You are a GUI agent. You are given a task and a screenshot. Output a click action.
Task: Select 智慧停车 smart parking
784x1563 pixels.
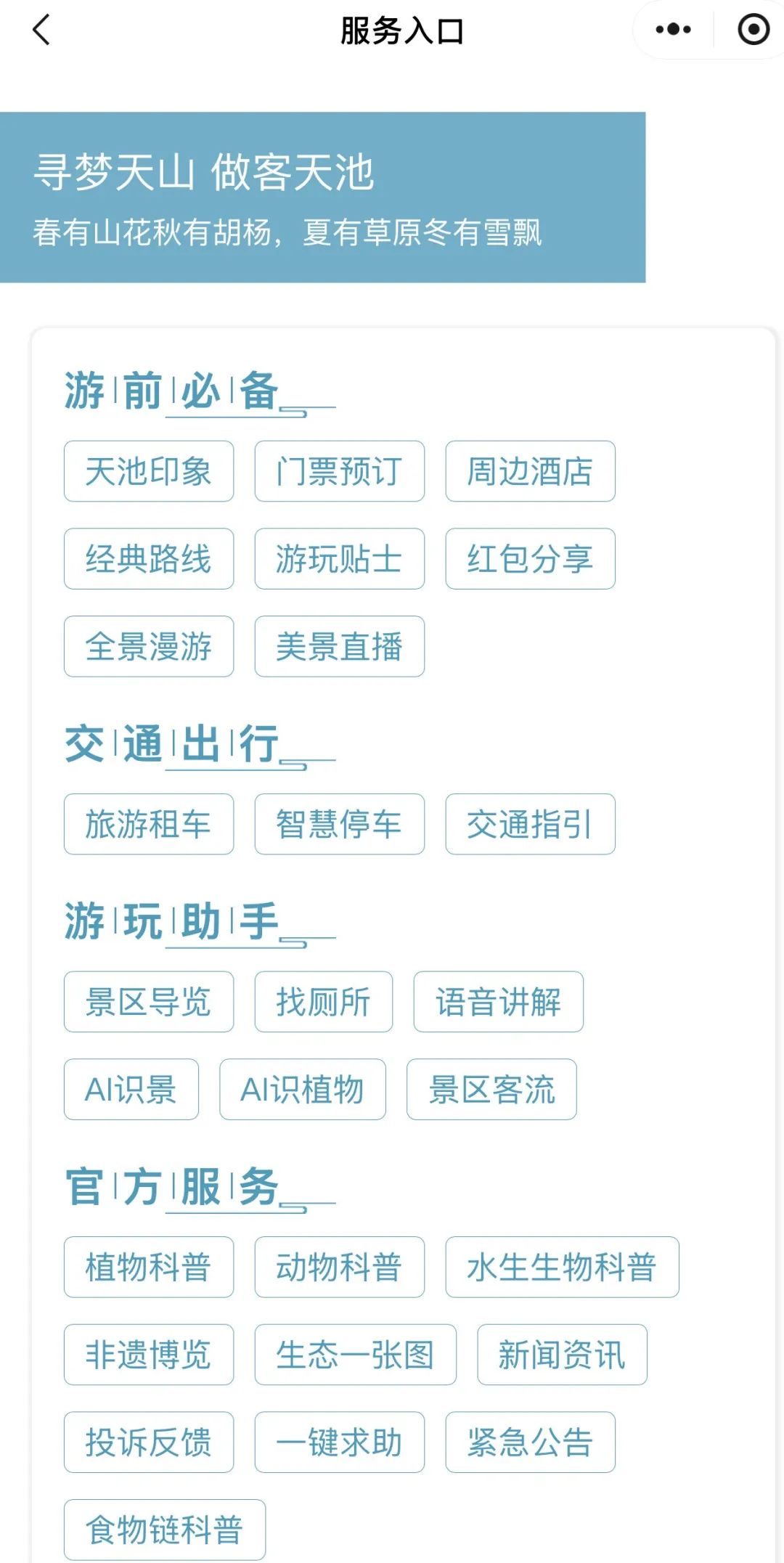coord(339,824)
